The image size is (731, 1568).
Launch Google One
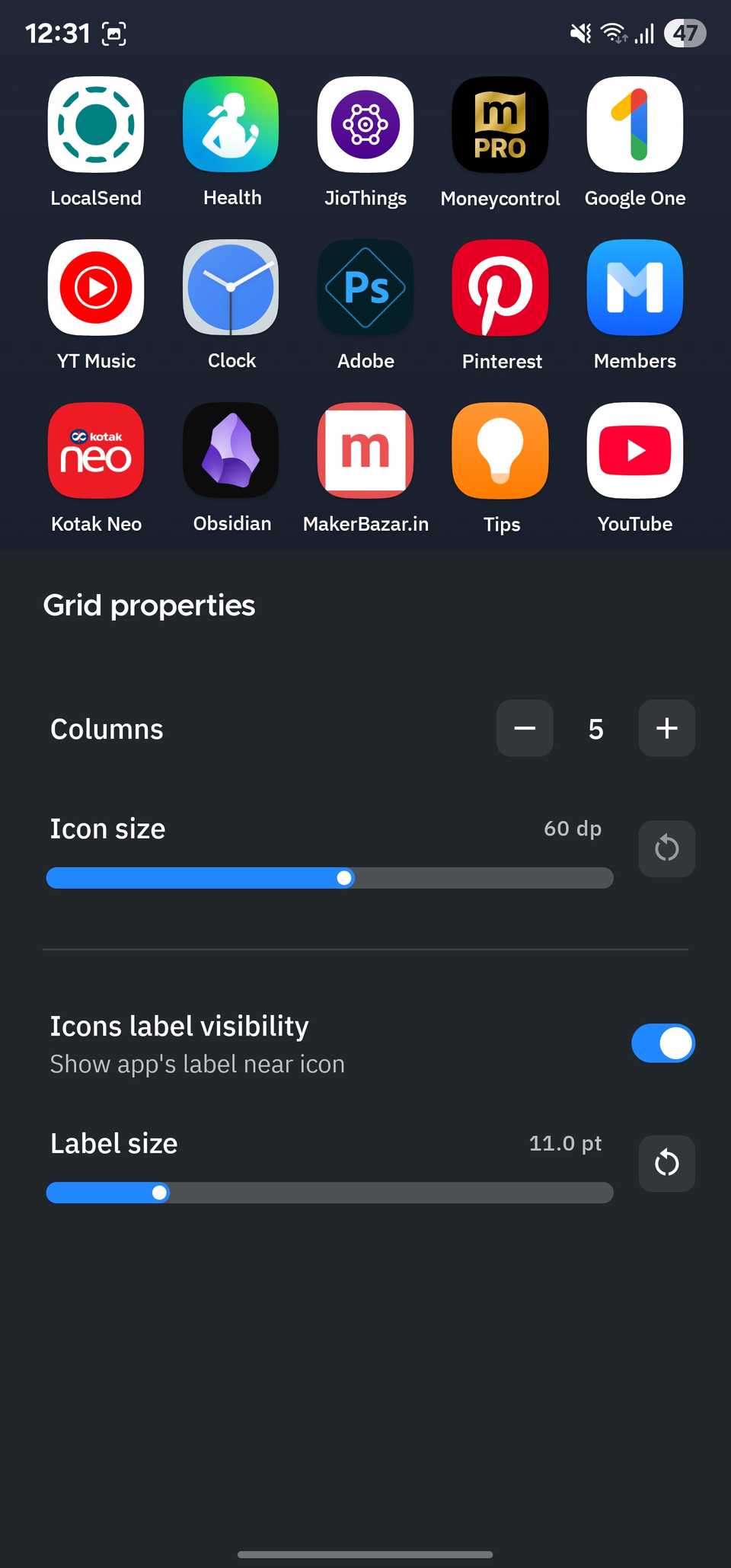634,124
